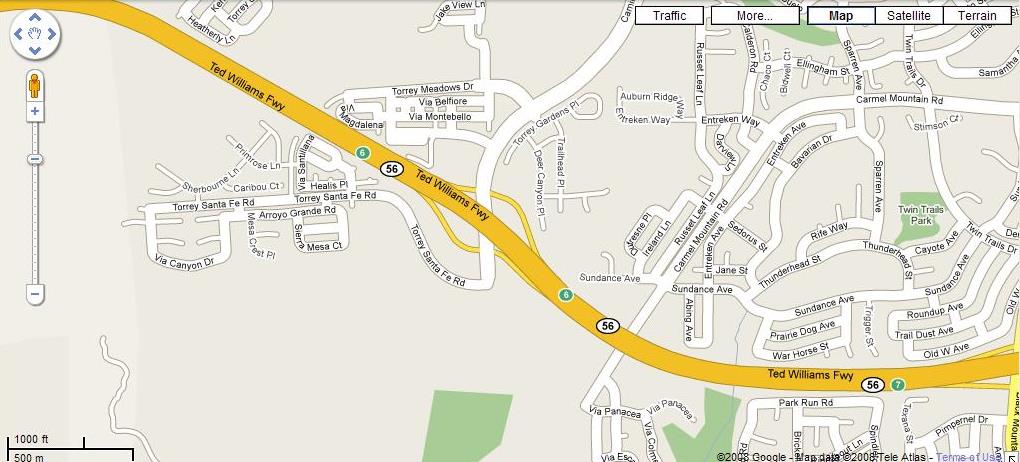Viewport: 1020px width, 462px height.
Task: Pan the map down with arrow
Action: (35, 51)
